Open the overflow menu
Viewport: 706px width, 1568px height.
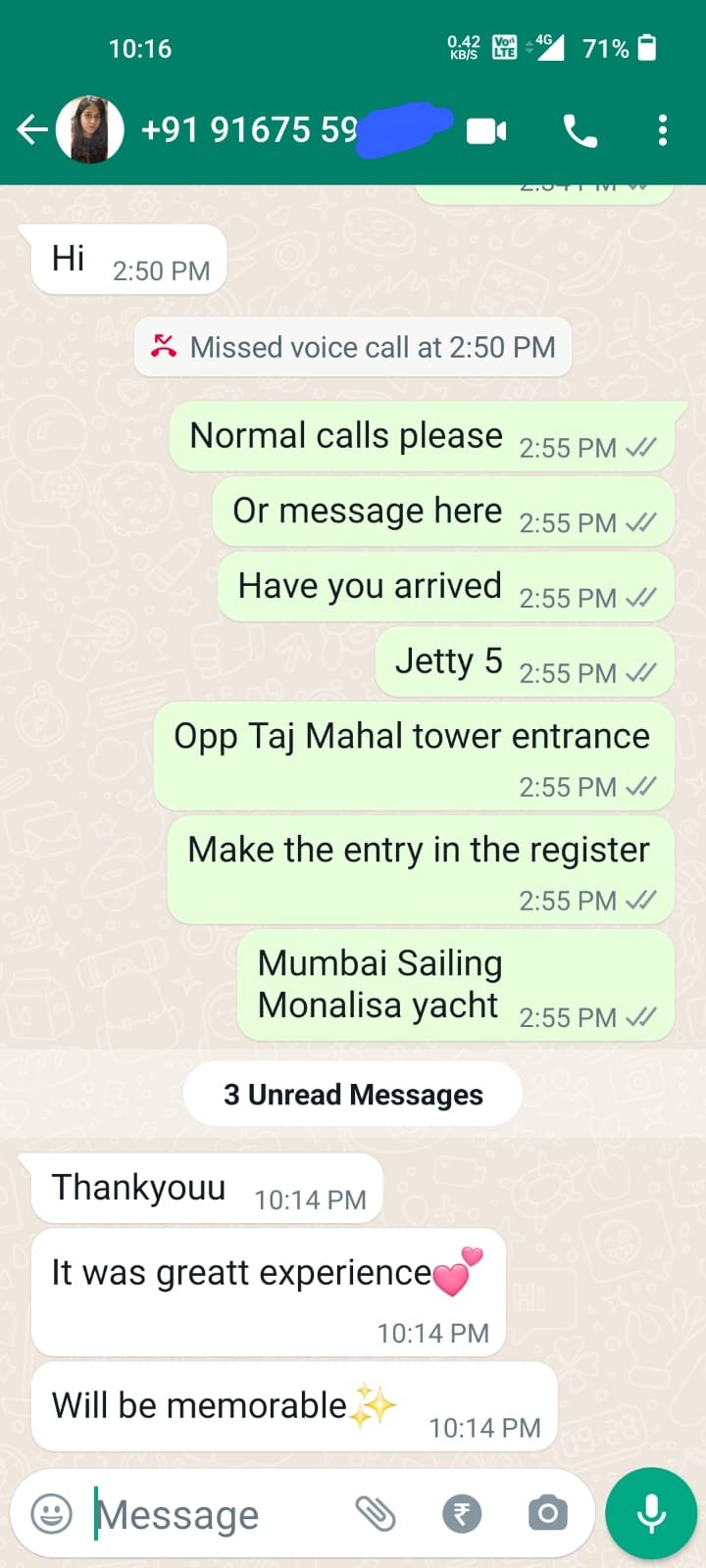click(663, 130)
